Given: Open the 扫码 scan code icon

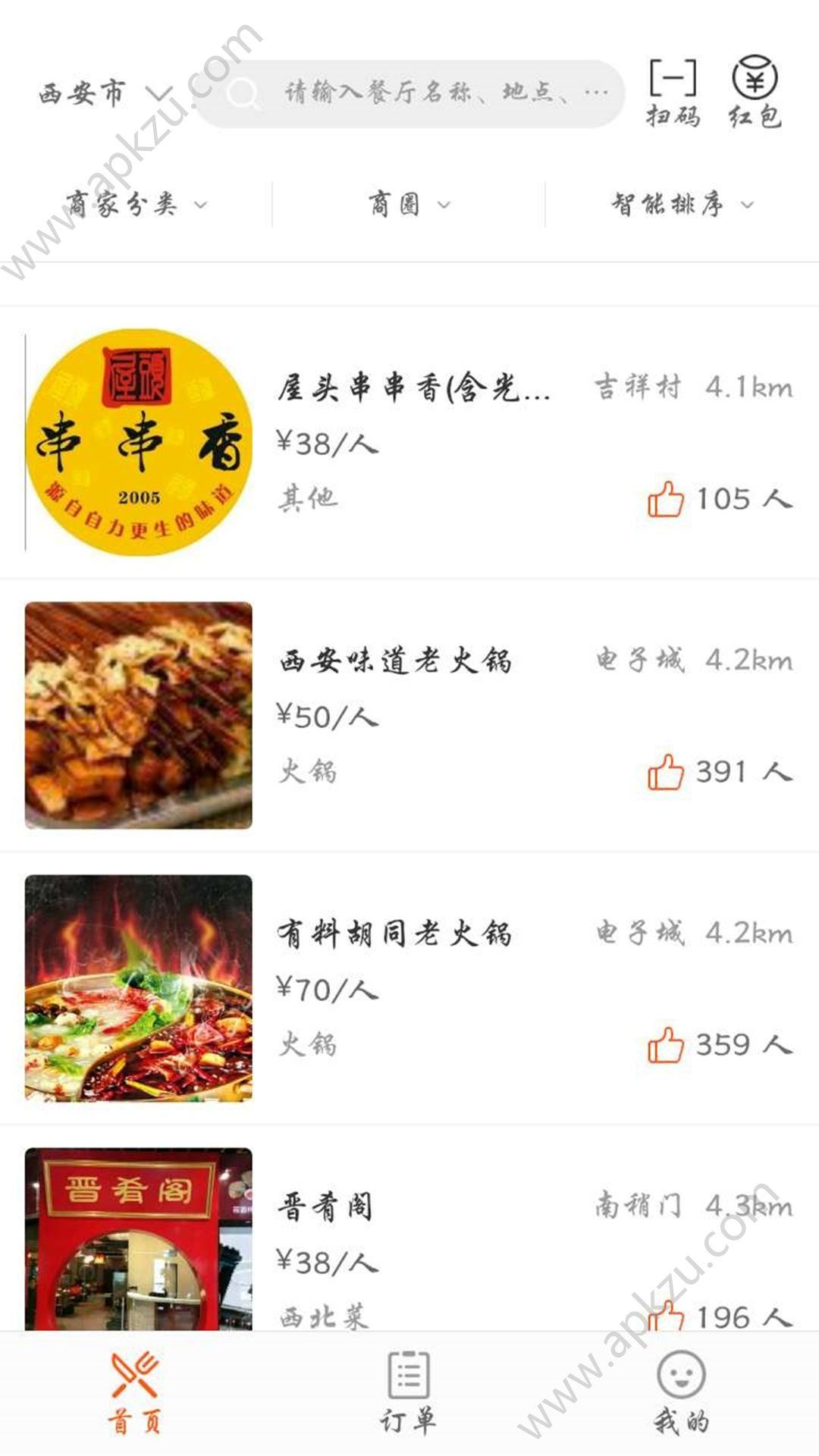Looking at the screenshot, I should click(x=673, y=93).
